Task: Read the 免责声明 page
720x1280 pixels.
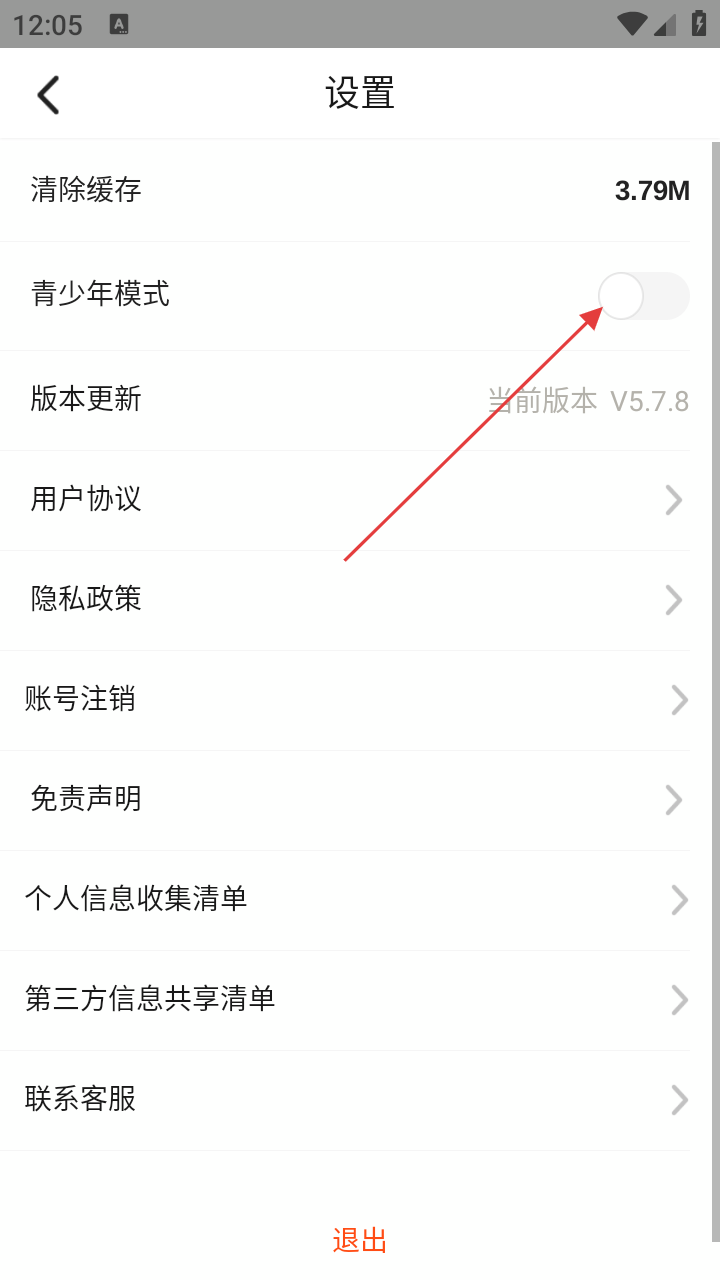Action: pos(360,800)
